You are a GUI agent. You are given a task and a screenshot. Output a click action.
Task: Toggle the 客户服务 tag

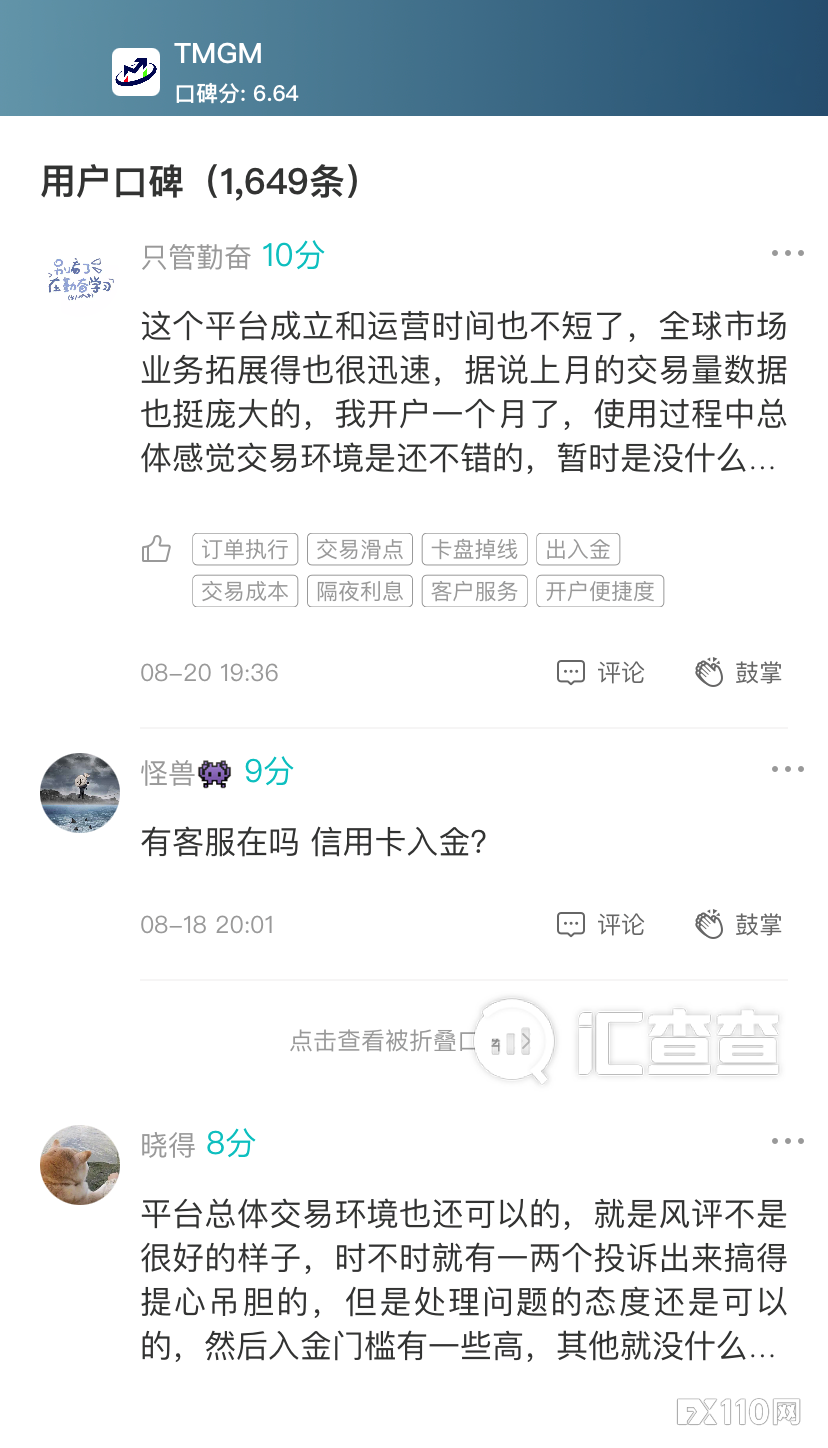(474, 590)
